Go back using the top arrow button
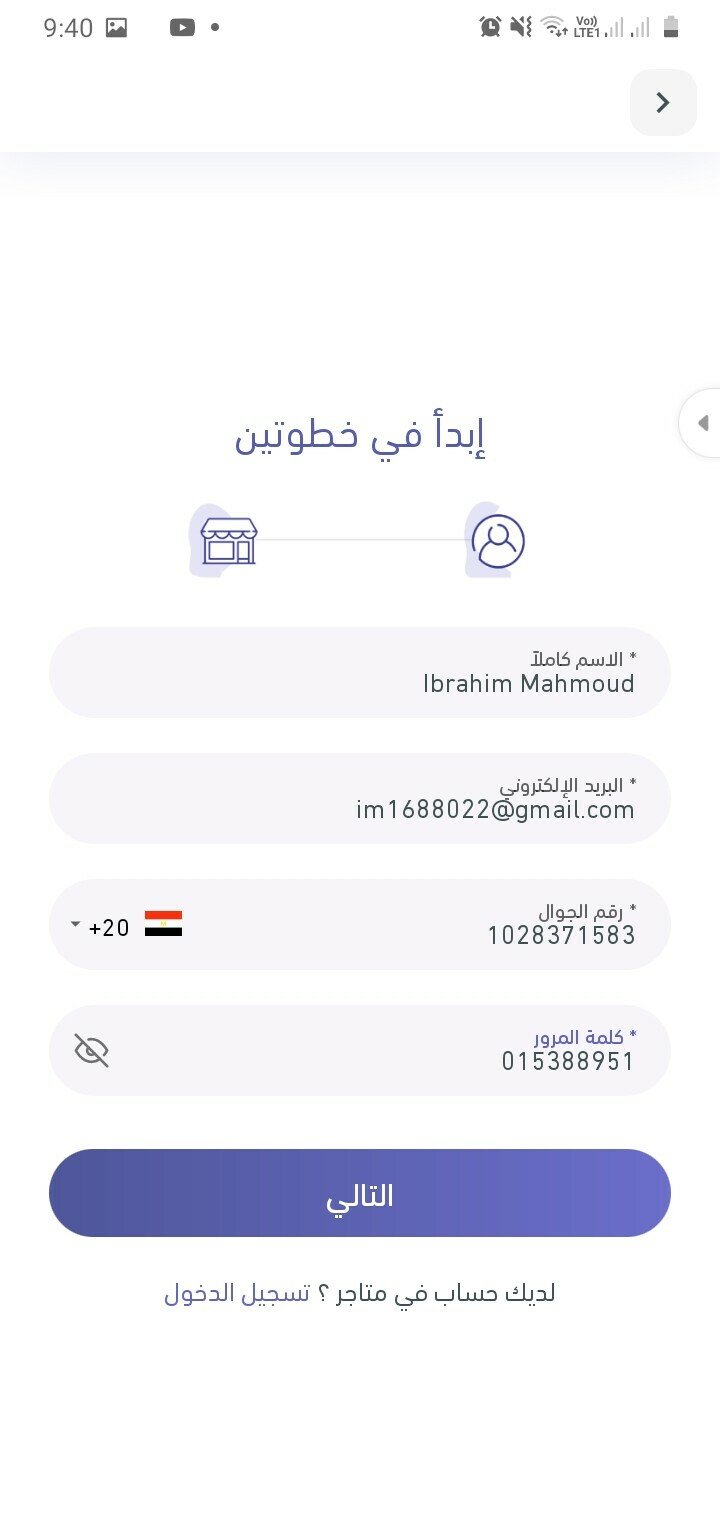 tap(663, 102)
